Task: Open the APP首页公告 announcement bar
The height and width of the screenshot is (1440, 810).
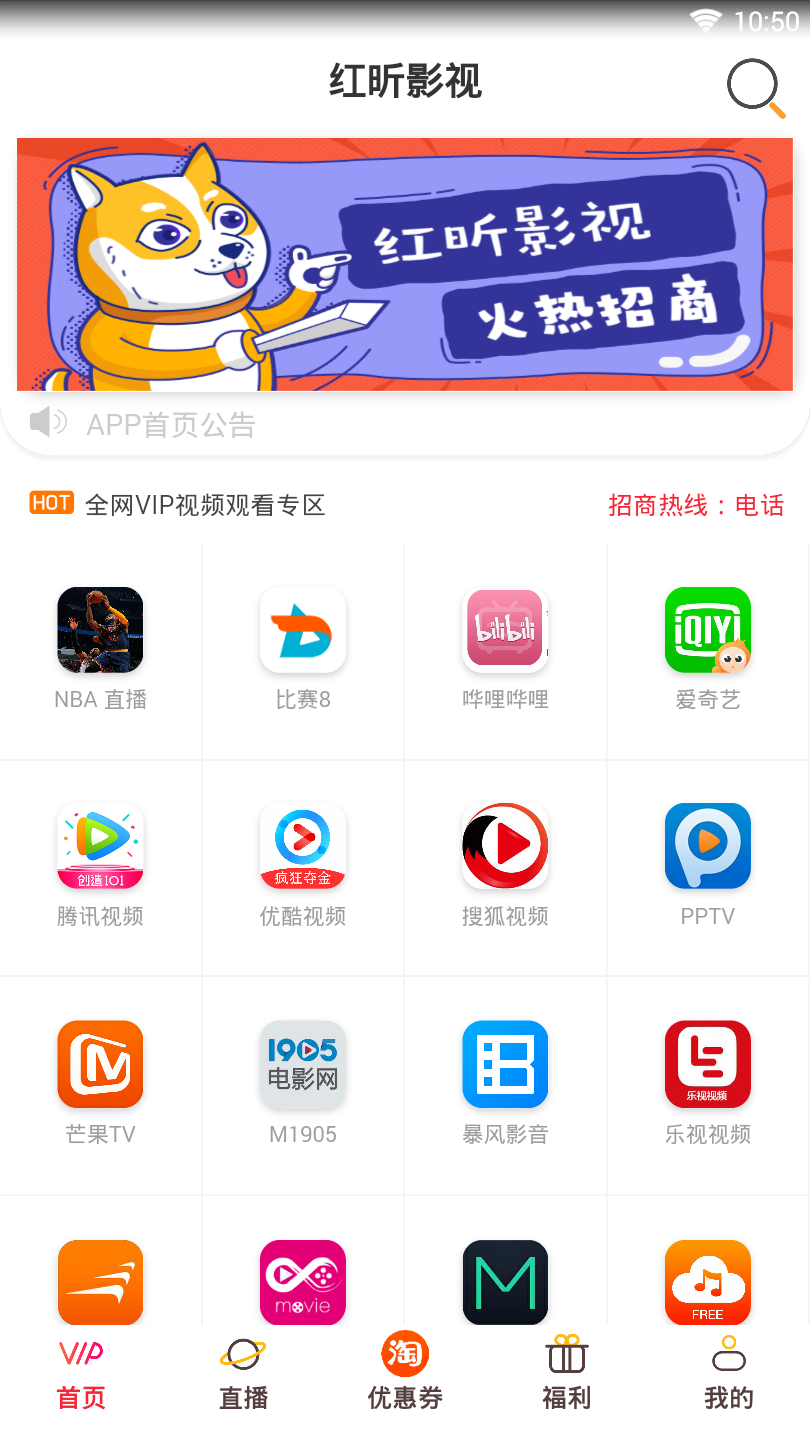Action: coord(405,424)
